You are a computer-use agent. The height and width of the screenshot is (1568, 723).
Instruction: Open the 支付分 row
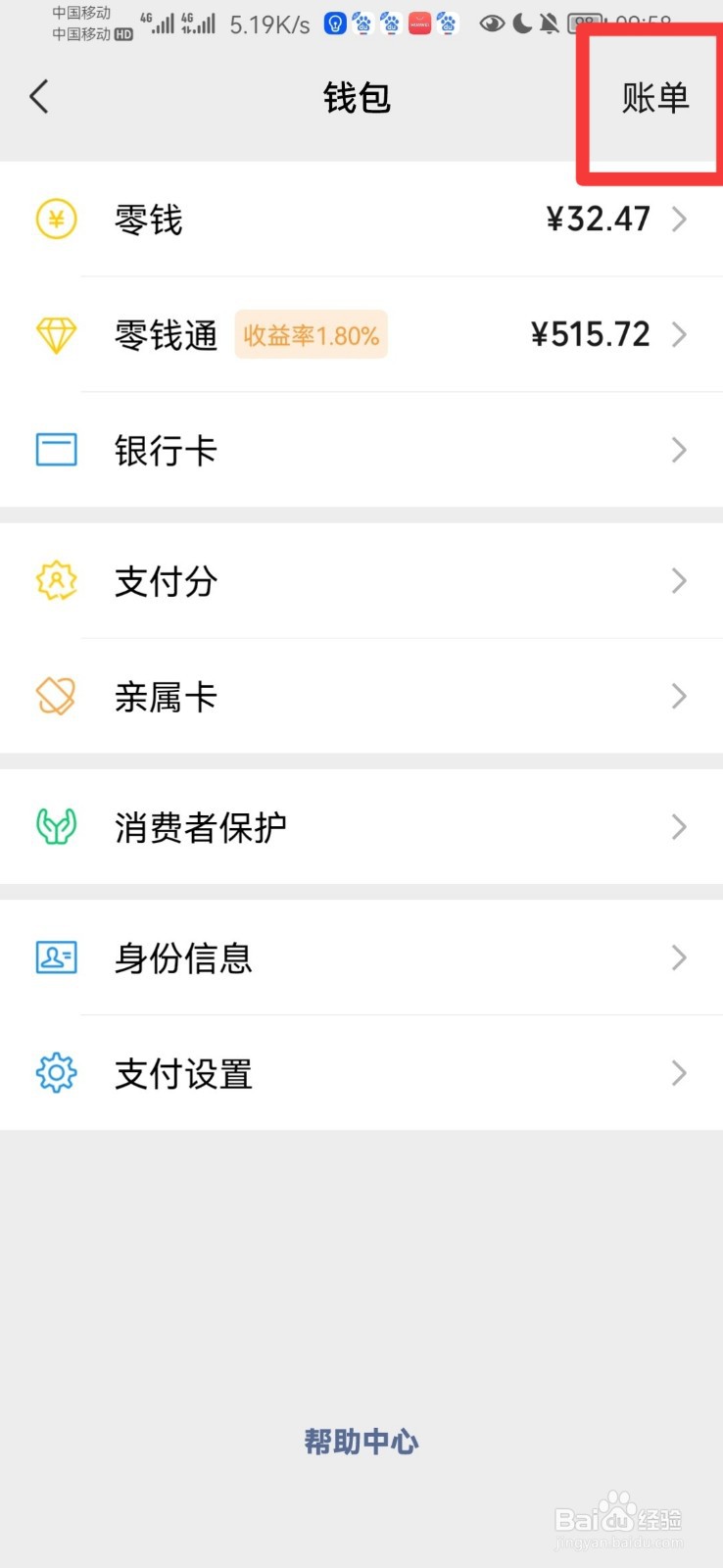click(361, 581)
